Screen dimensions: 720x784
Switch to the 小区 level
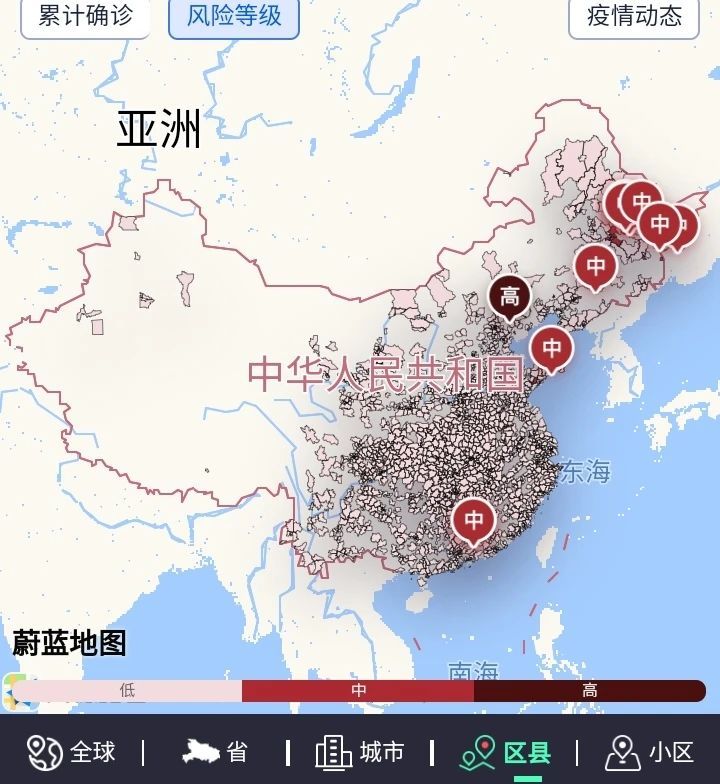650,752
